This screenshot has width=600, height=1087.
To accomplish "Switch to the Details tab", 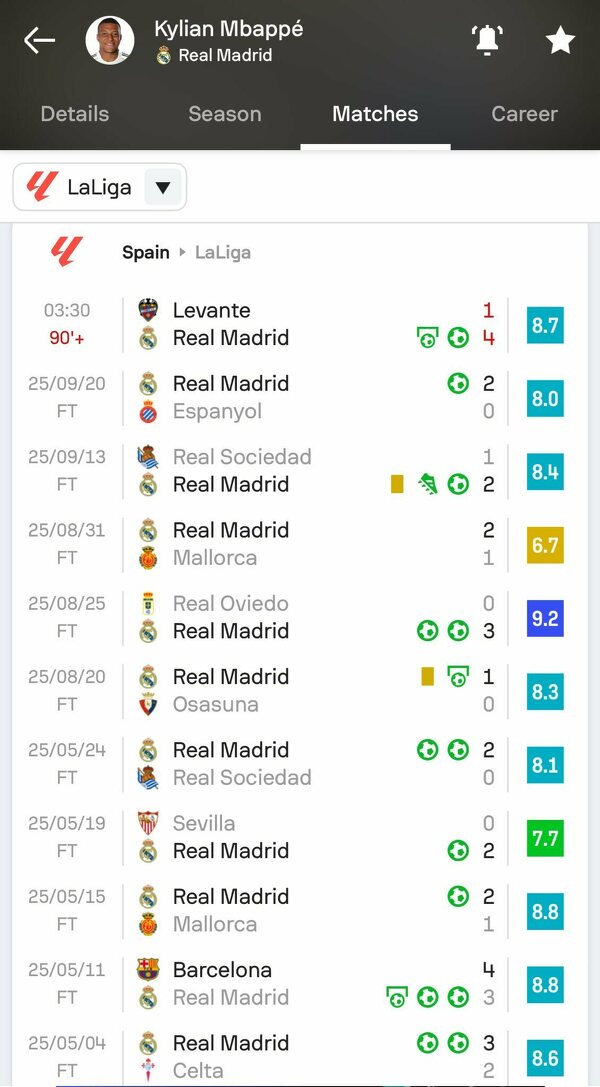I will point(75,114).
